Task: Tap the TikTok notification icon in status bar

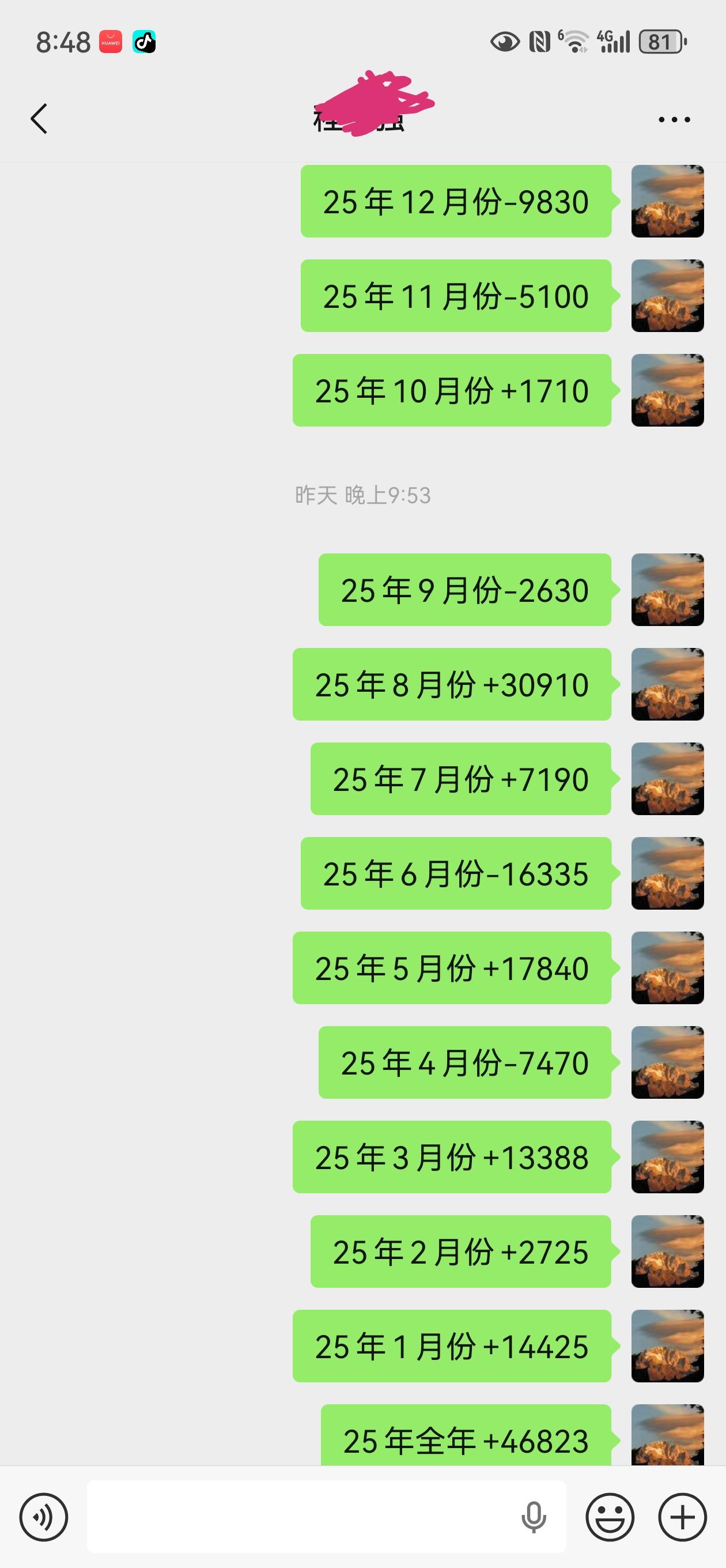Action: coord(143,42)
